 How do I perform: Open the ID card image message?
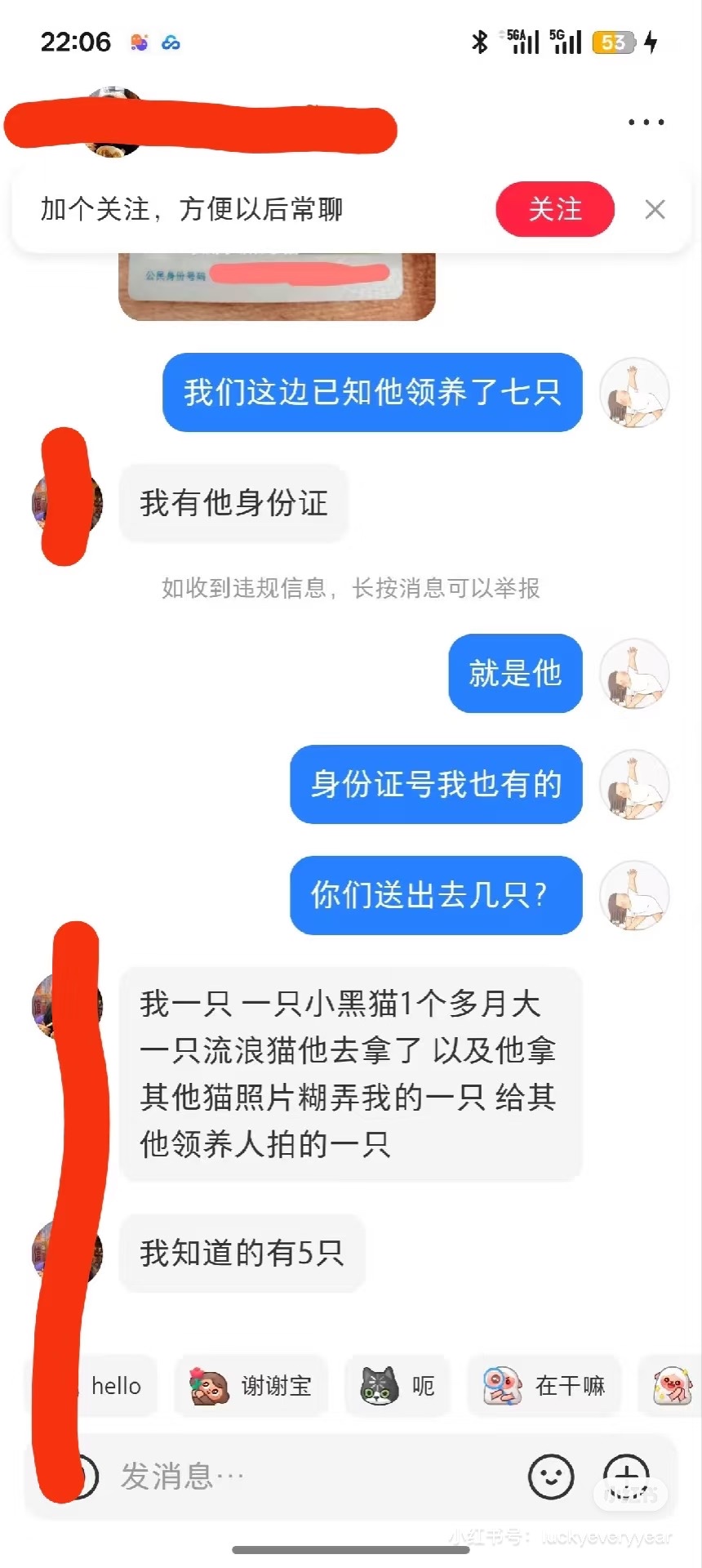coord(277,286)
